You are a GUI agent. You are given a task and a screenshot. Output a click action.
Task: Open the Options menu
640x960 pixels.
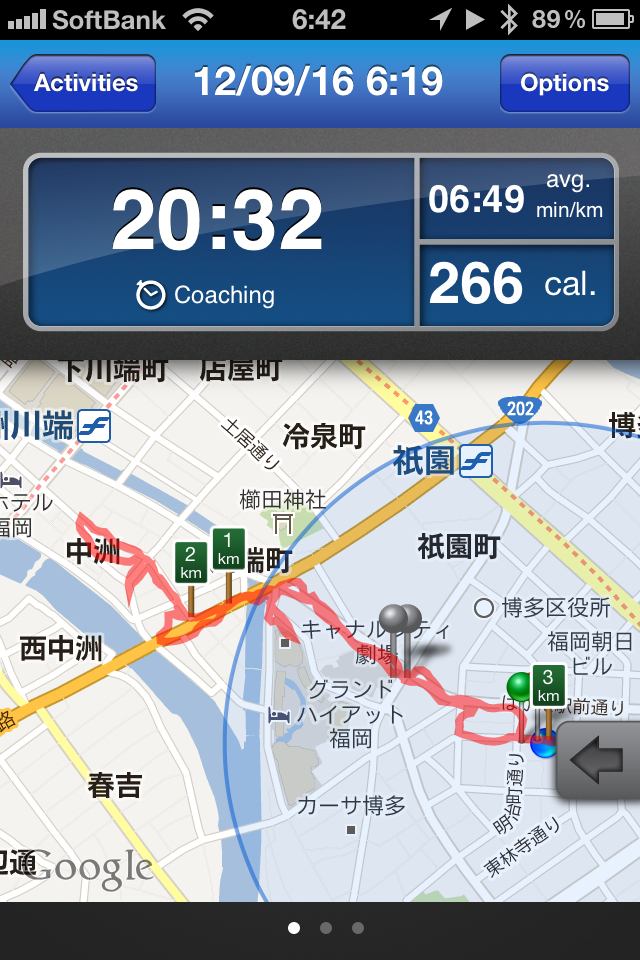pyautogui.click(x=564, y=83)
